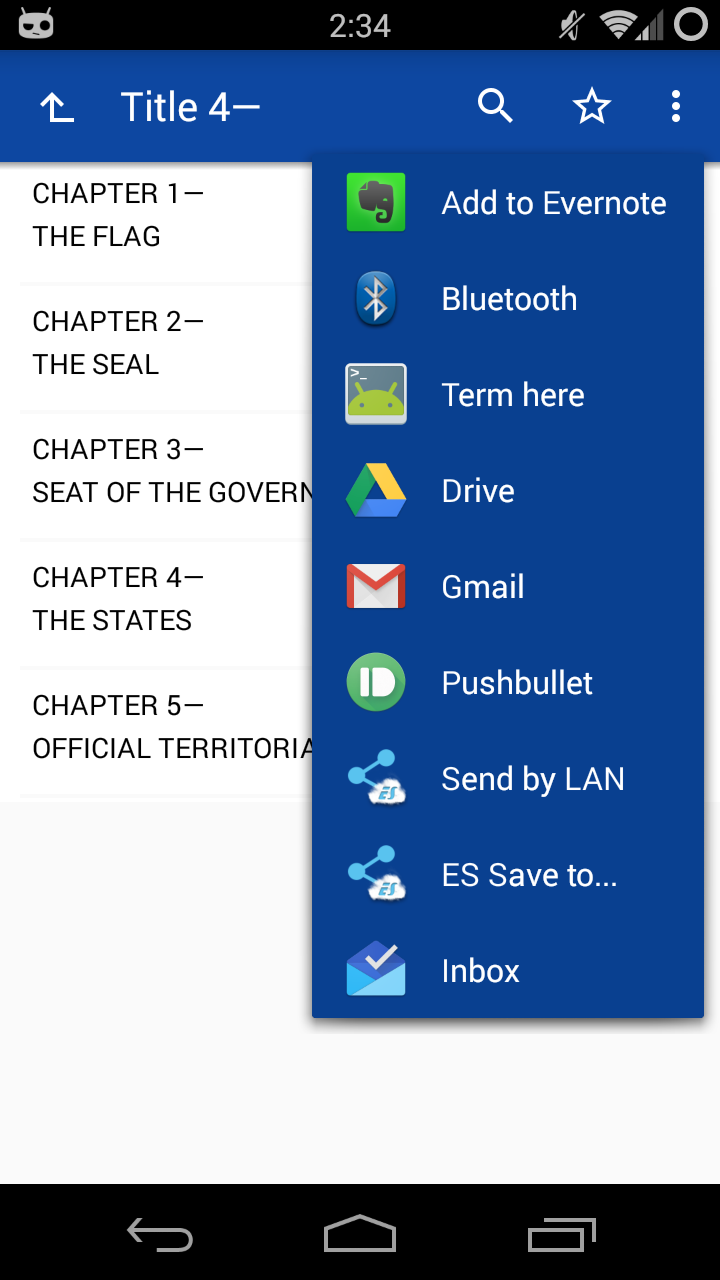Tap the up navigation arrow
Screen dimensions: 720x1280
pyautogui.click(x=57, y=105)
